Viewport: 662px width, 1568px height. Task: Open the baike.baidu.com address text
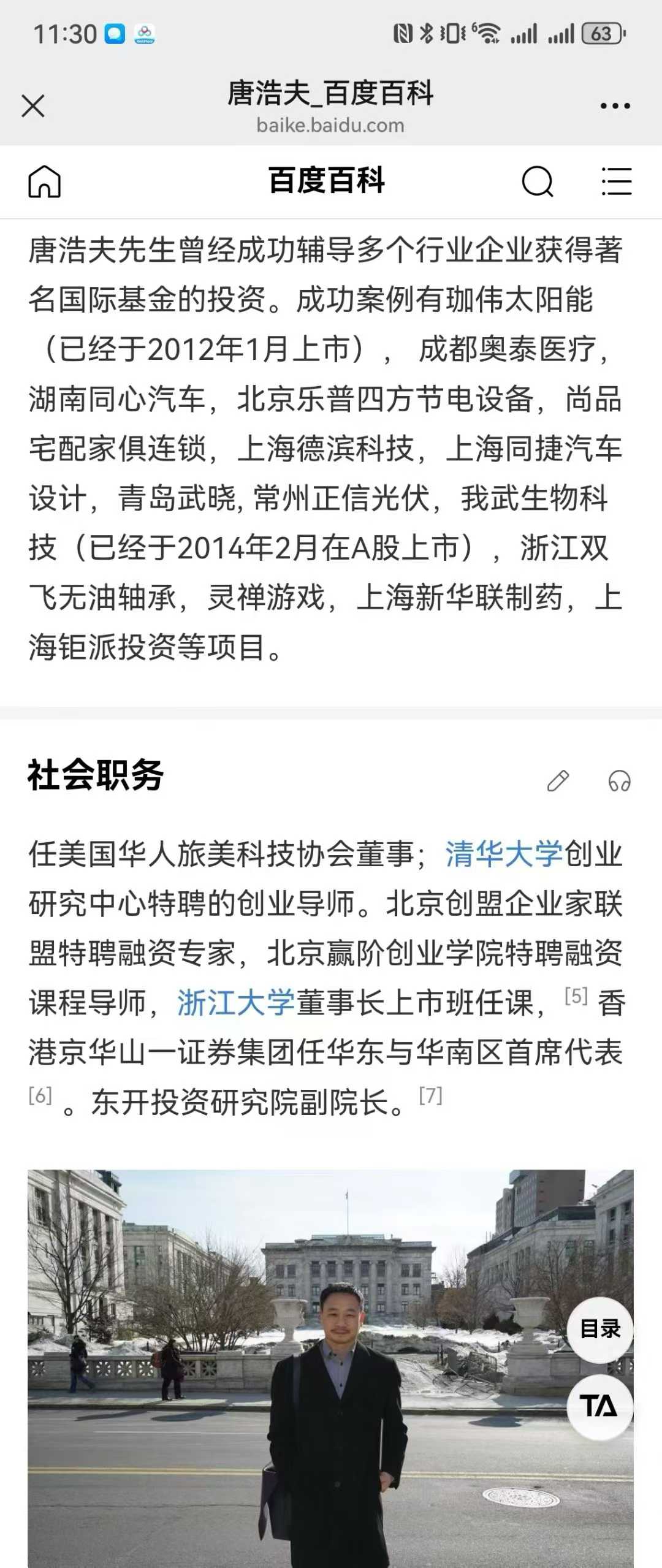point(330,126)
